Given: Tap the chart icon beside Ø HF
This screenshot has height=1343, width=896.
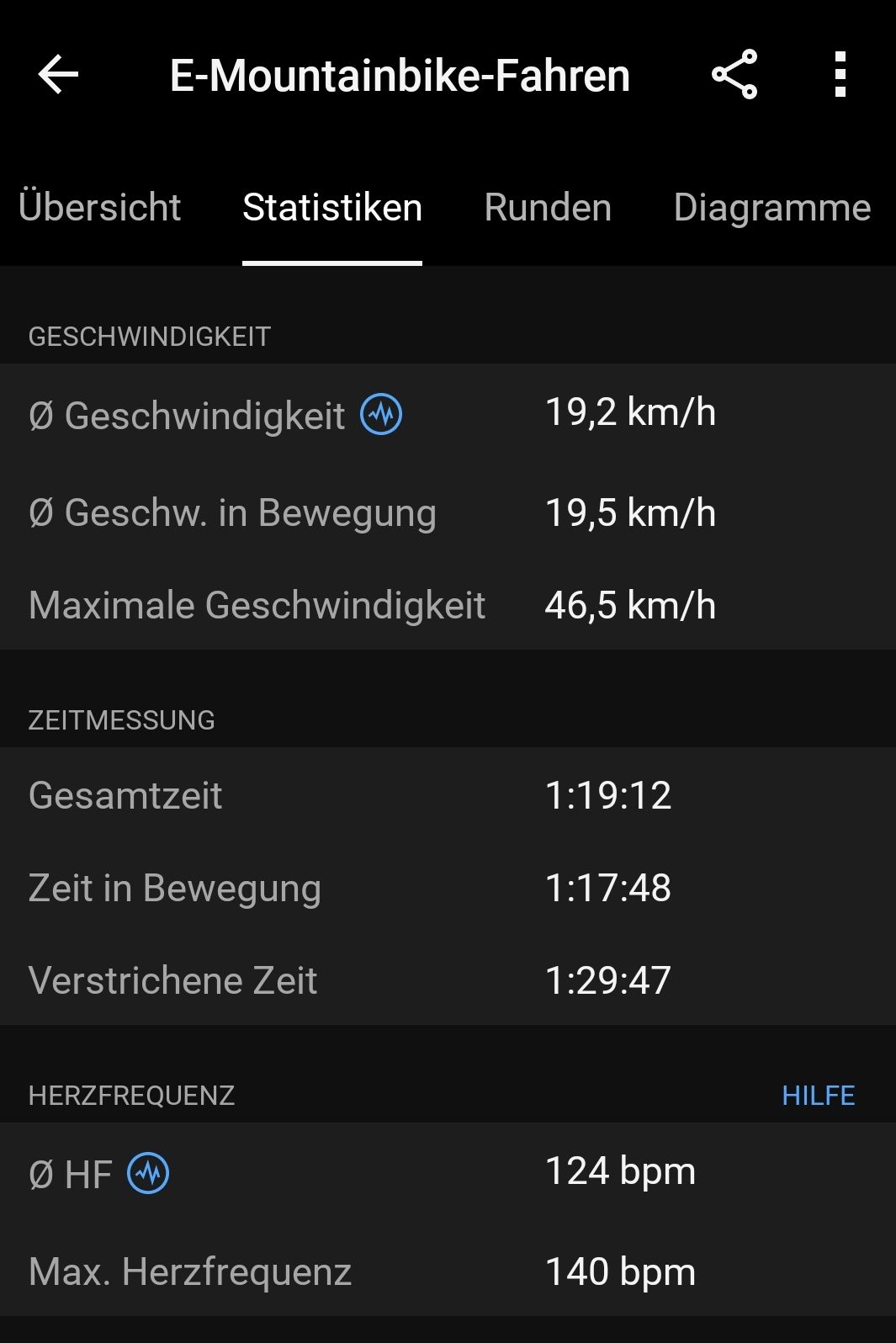Looking at the screenshot, I should pos(148,1173).
